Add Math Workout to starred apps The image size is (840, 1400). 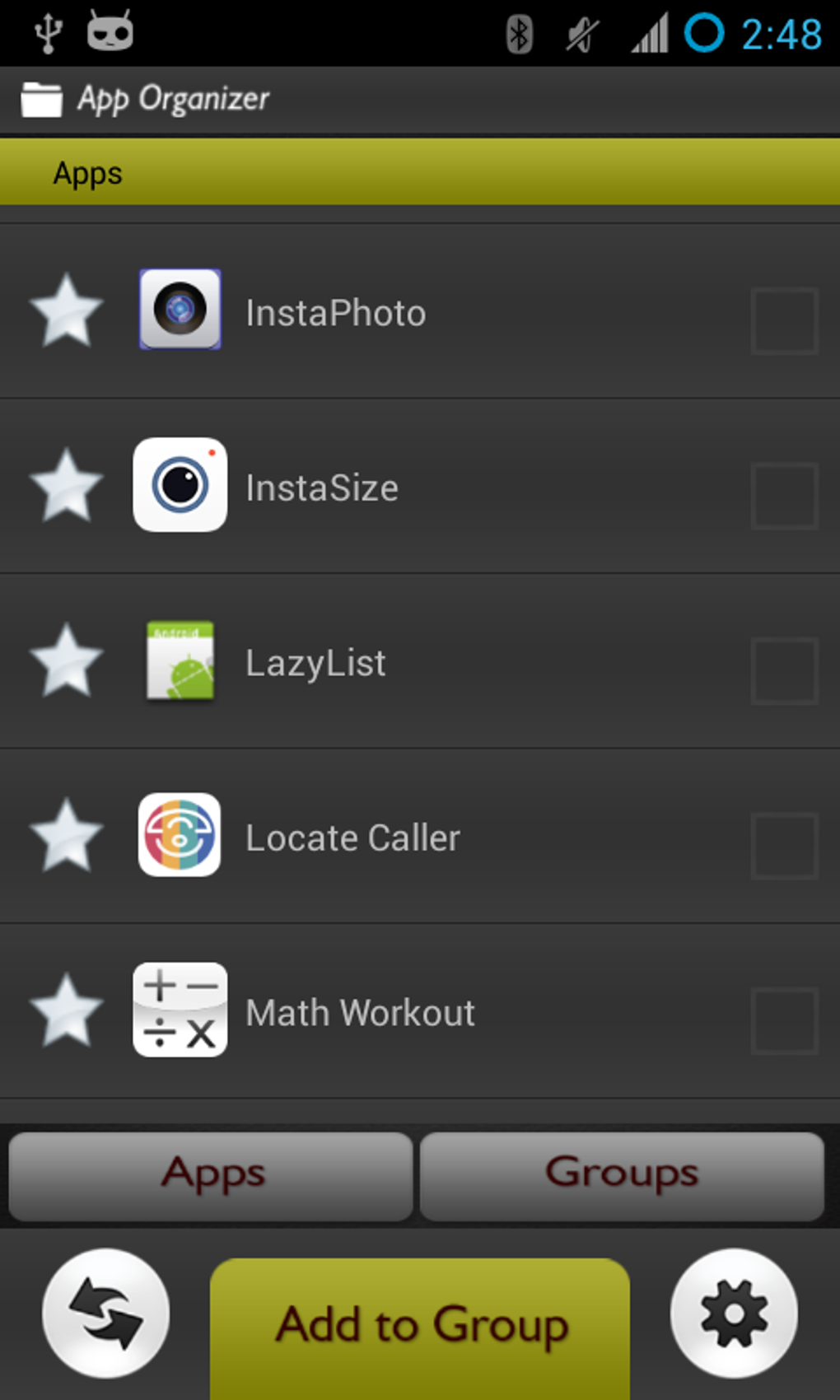66,1010
